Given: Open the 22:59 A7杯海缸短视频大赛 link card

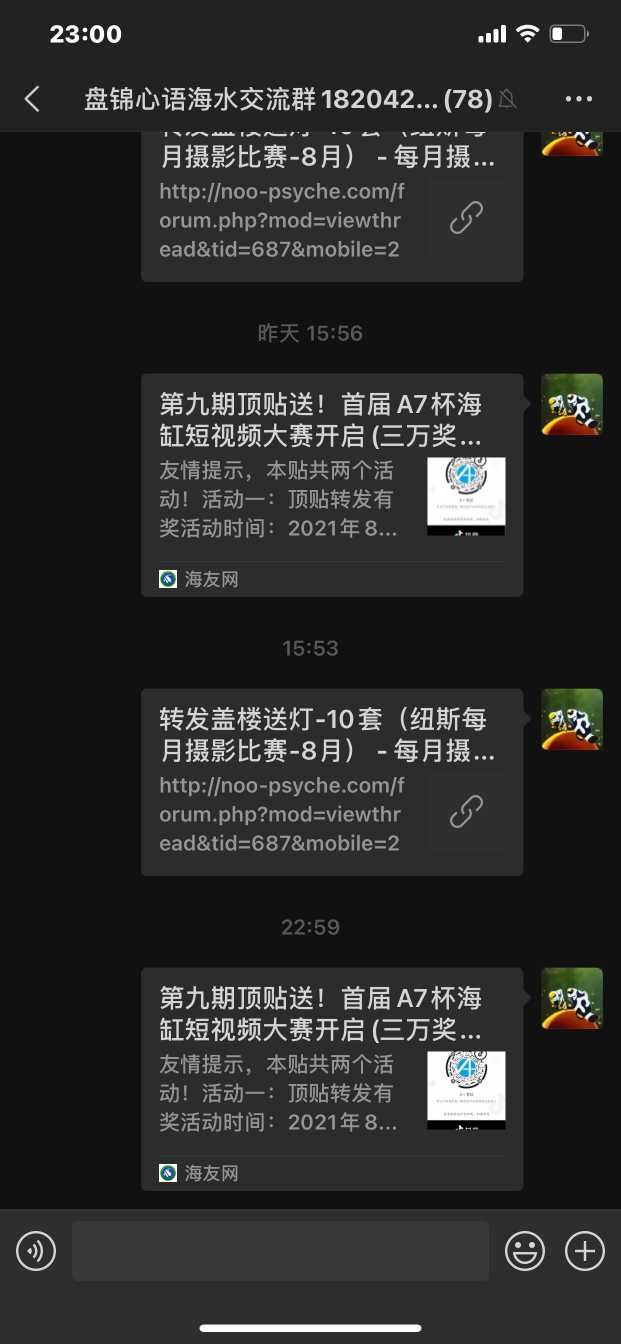Looking at the screenshot, I should pyautogui.click(x=331, y=1078).
